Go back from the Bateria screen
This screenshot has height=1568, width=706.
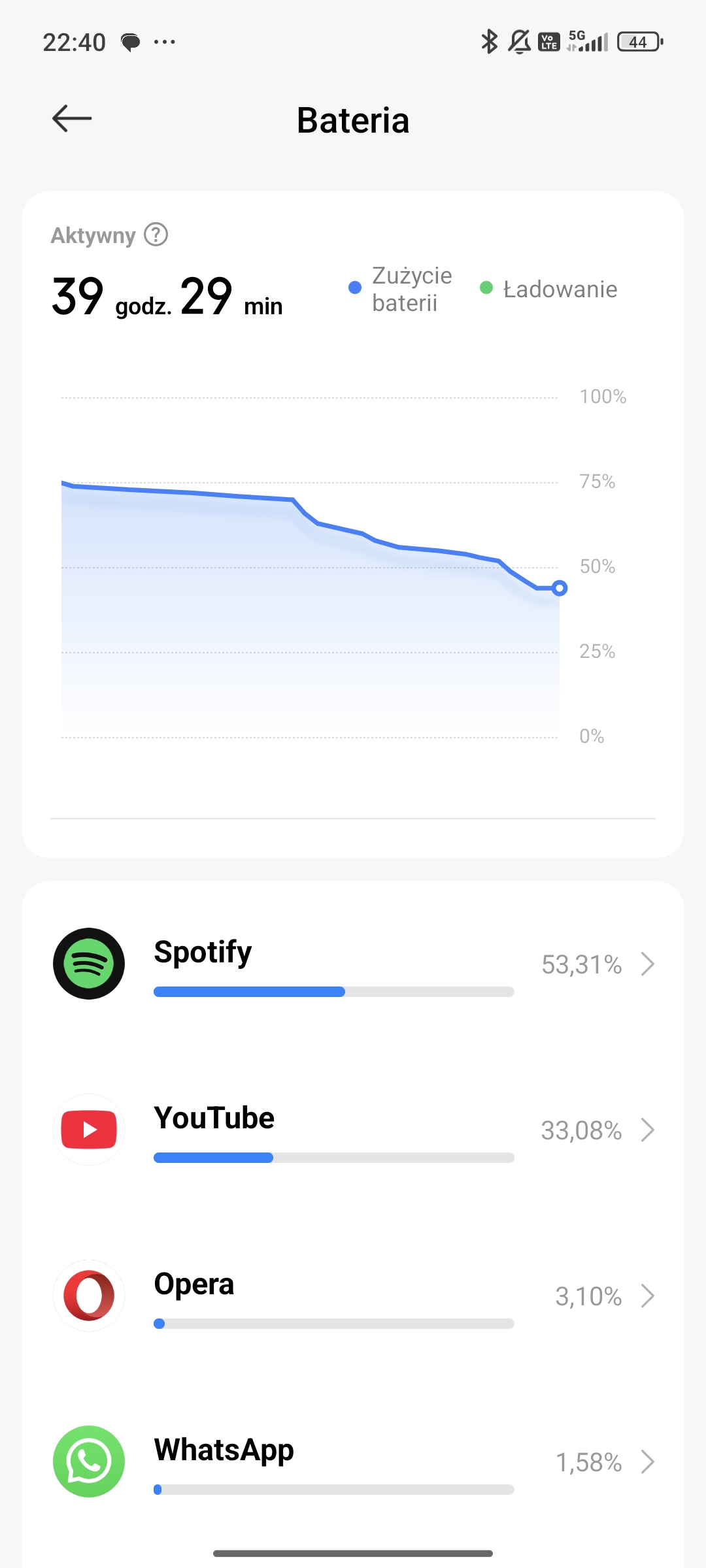click(72, 119)
